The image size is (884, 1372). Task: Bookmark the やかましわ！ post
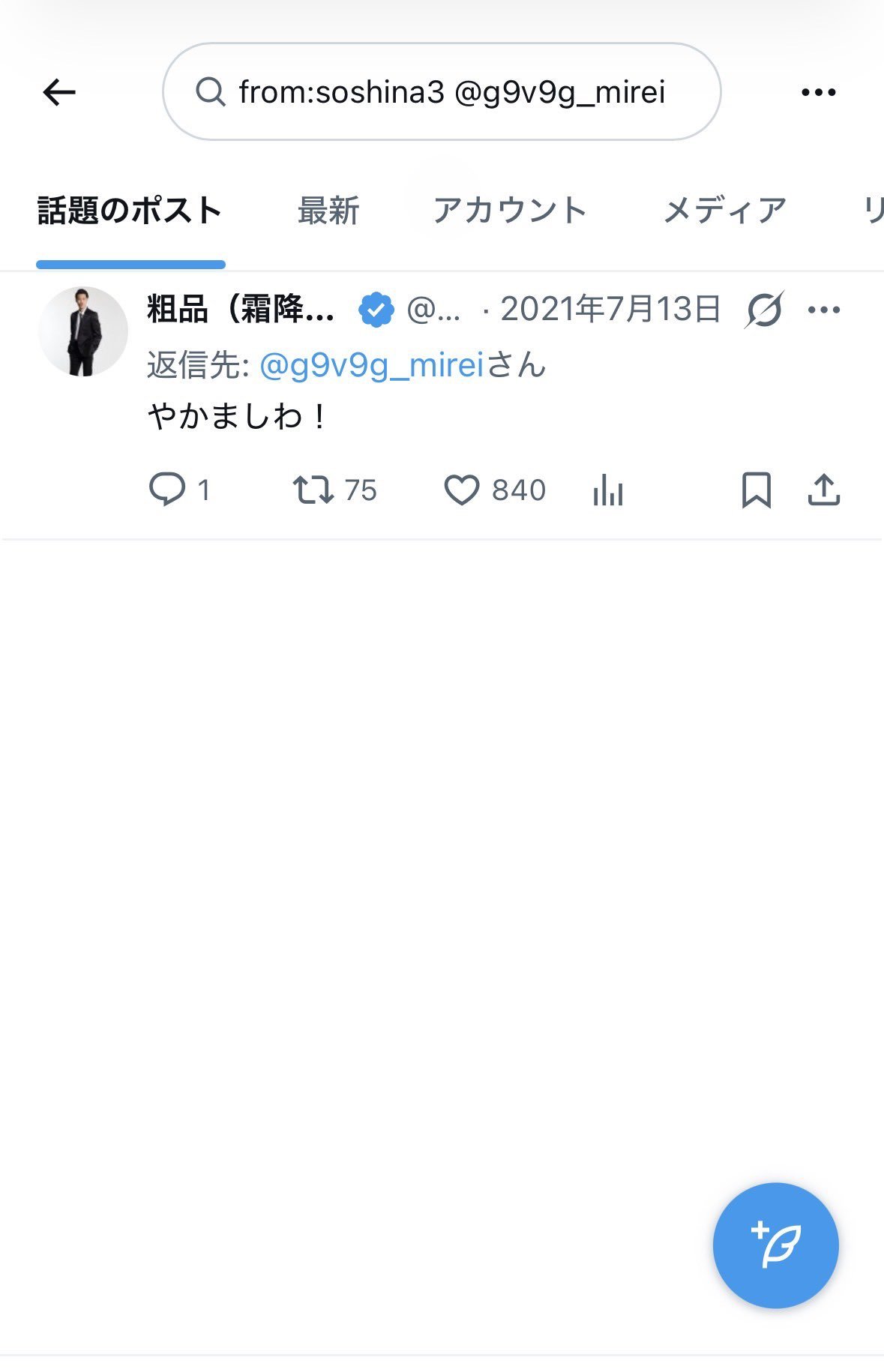point(756,490)
